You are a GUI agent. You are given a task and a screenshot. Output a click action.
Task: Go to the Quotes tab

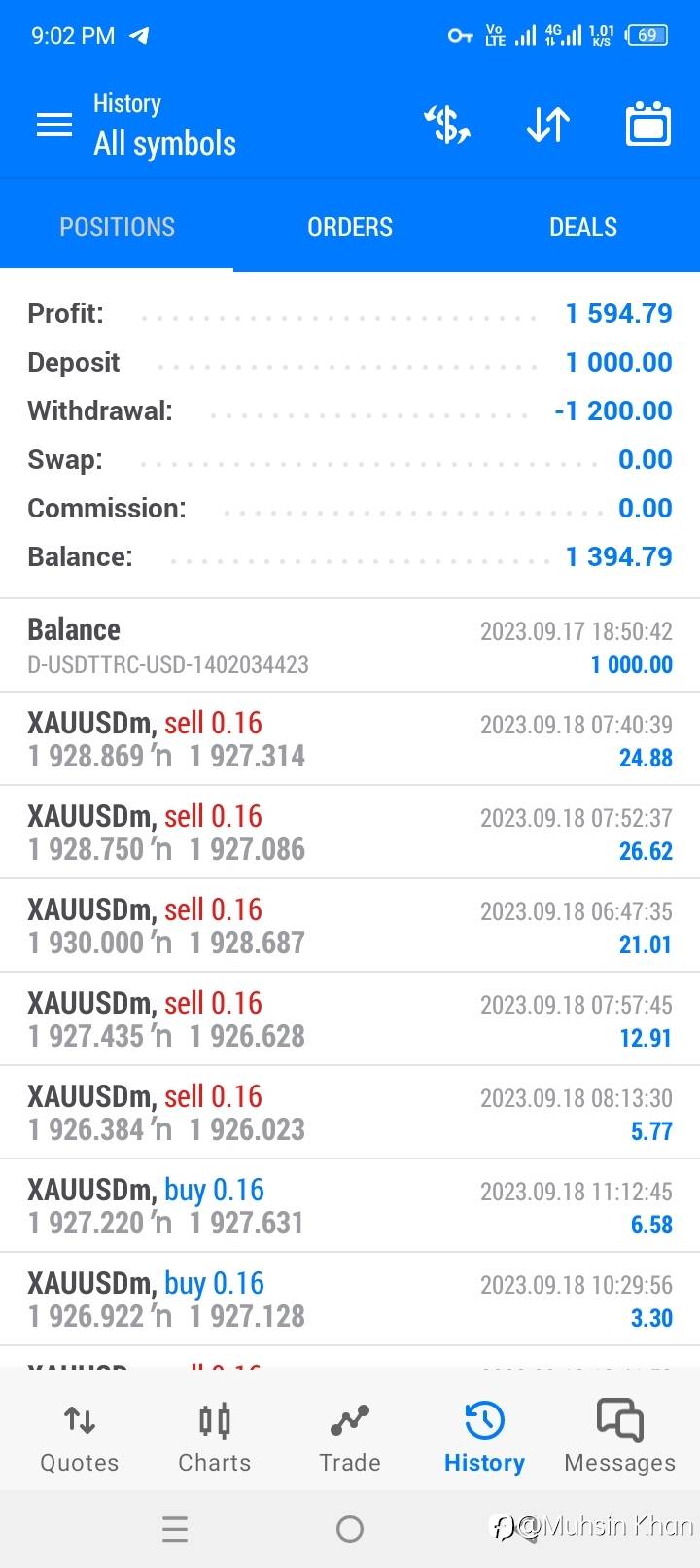click(x=80, y=1438)
